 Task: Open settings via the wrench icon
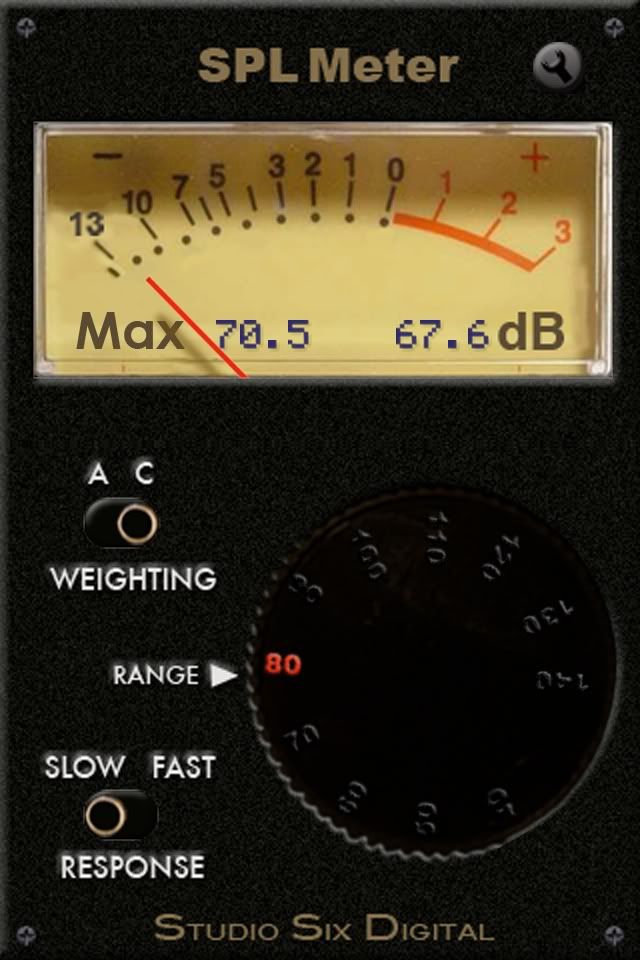[x=558, y=67]
